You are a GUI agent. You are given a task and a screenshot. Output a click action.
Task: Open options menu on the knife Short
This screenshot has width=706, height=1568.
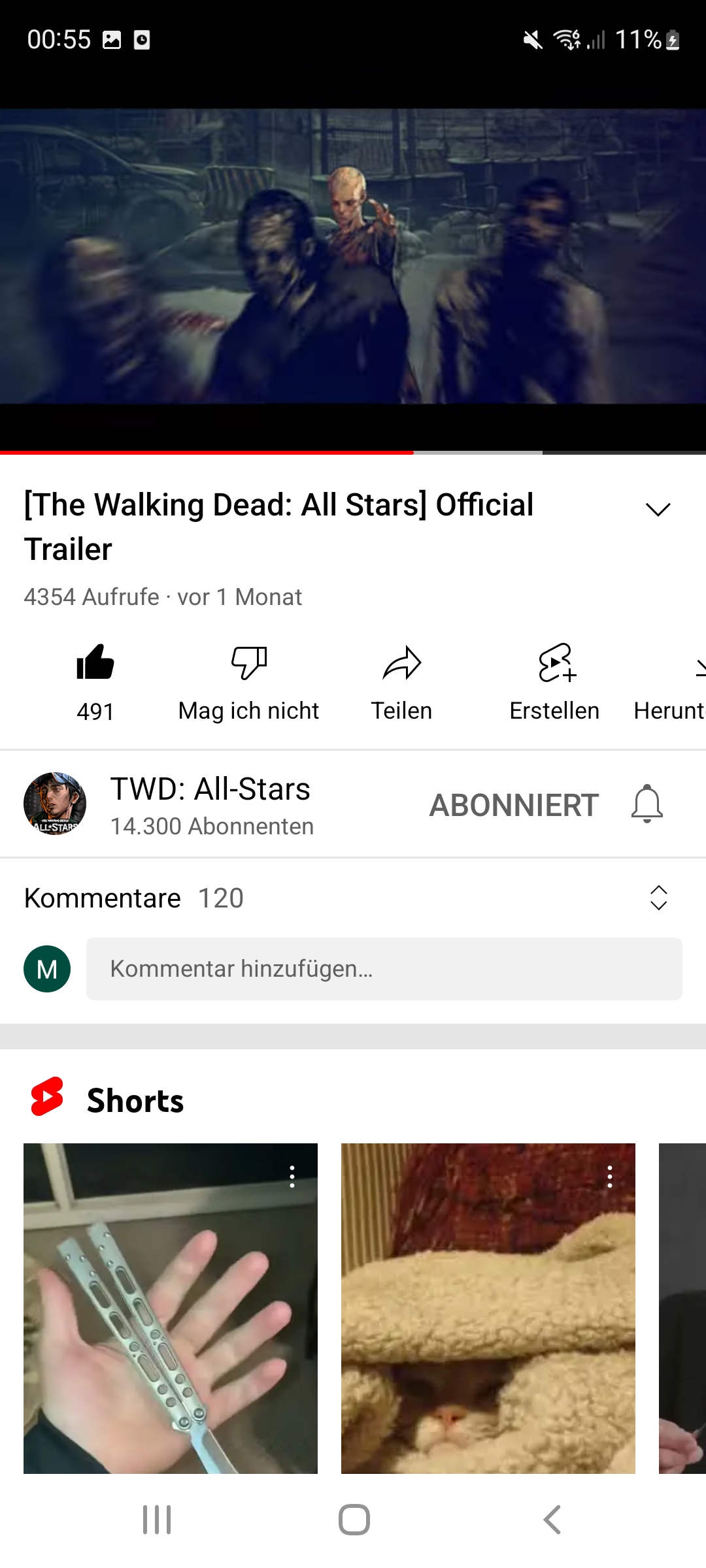click(292, 1177)
